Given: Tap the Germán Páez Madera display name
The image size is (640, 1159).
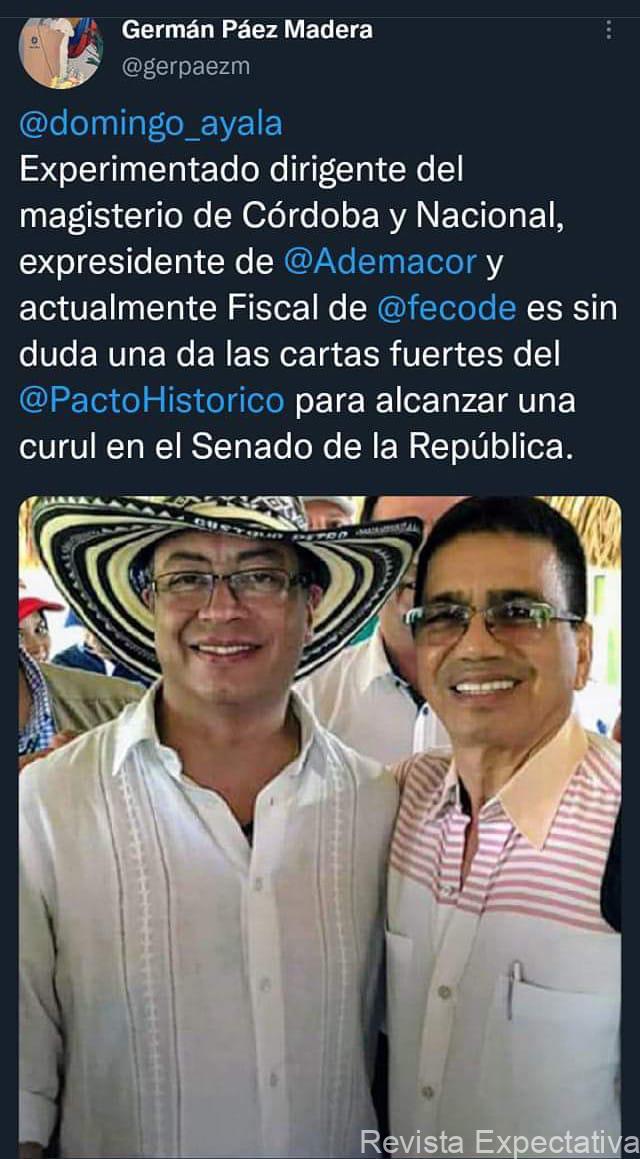Looking at the screenshot, I should pyautogui.click(x=247, y=30).
